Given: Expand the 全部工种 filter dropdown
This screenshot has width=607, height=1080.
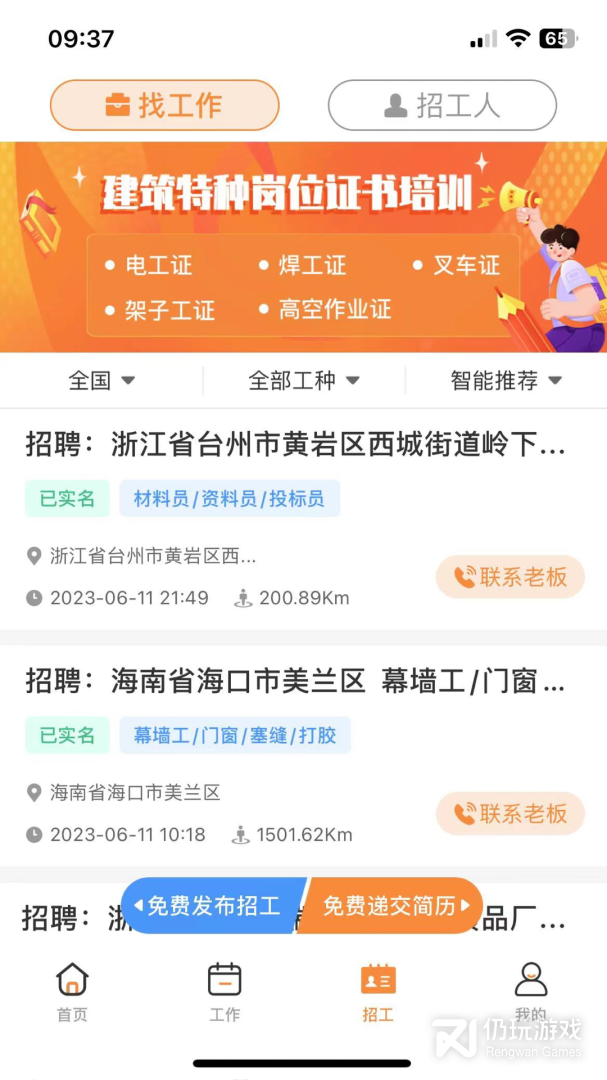Looking at the screenshot, I should [x=303, y=380].
